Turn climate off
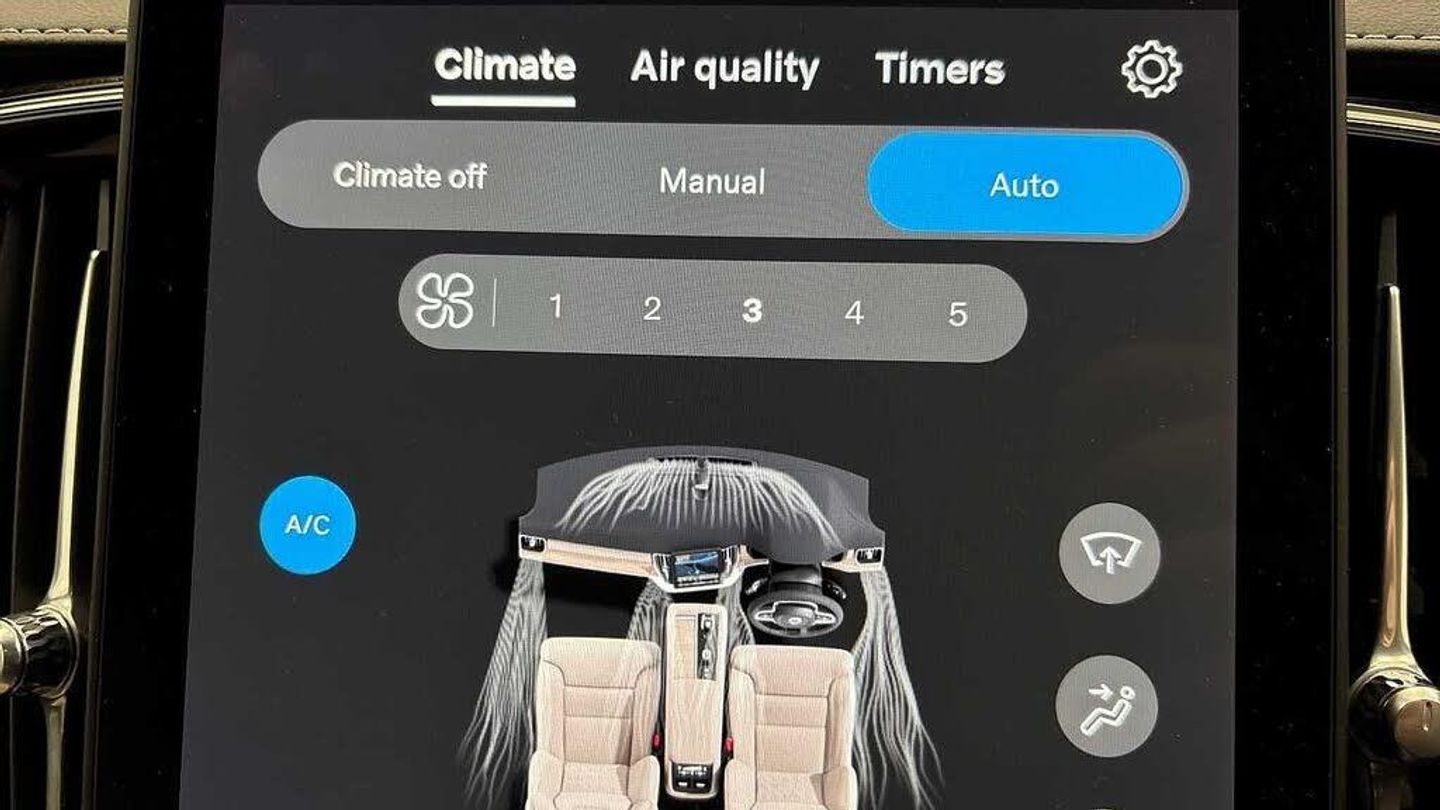Screen dimensions: 1440x810 pos(410,177)
